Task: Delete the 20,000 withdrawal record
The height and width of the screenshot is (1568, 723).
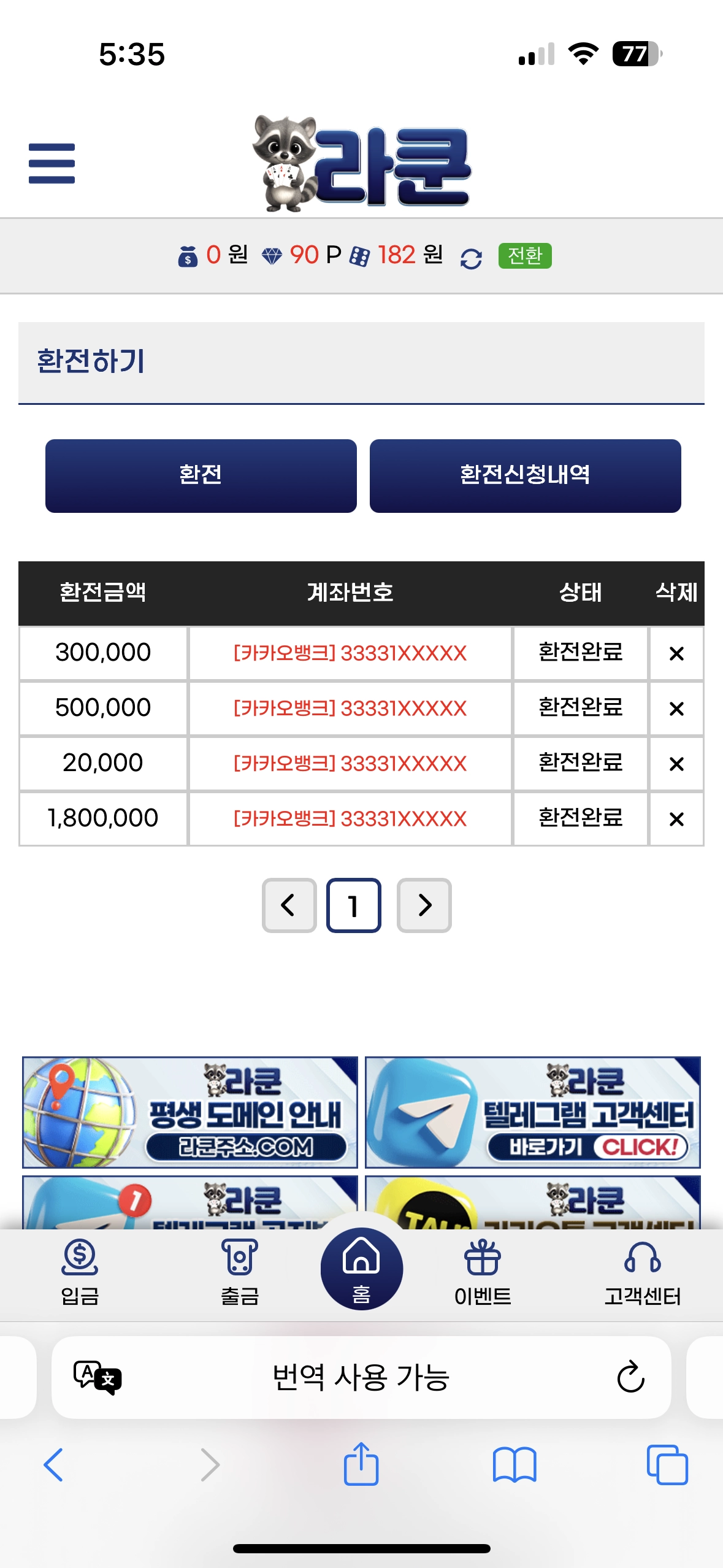Action: [676, 764]
